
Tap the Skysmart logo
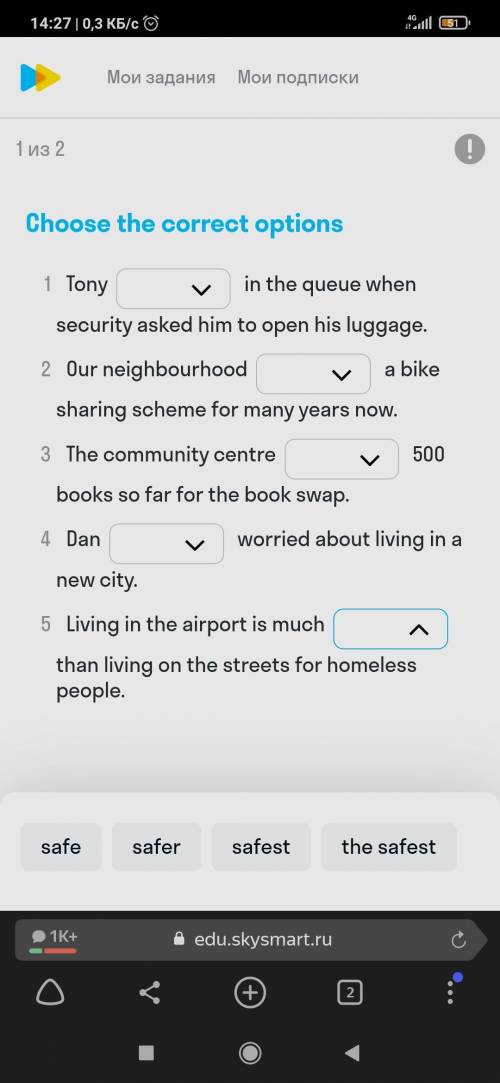[40, 77]
